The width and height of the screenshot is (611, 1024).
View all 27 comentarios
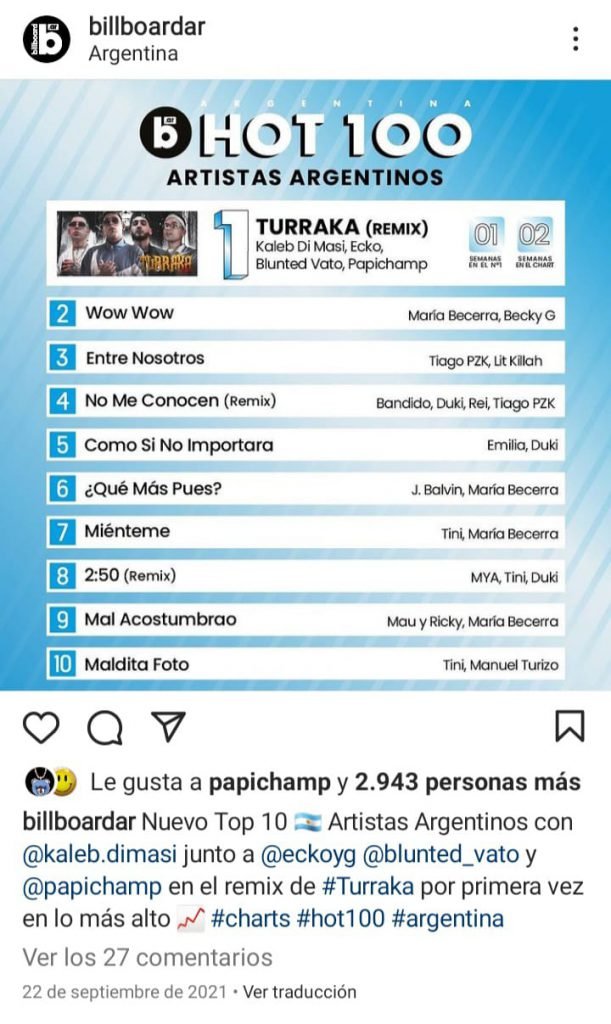[147, 957]
